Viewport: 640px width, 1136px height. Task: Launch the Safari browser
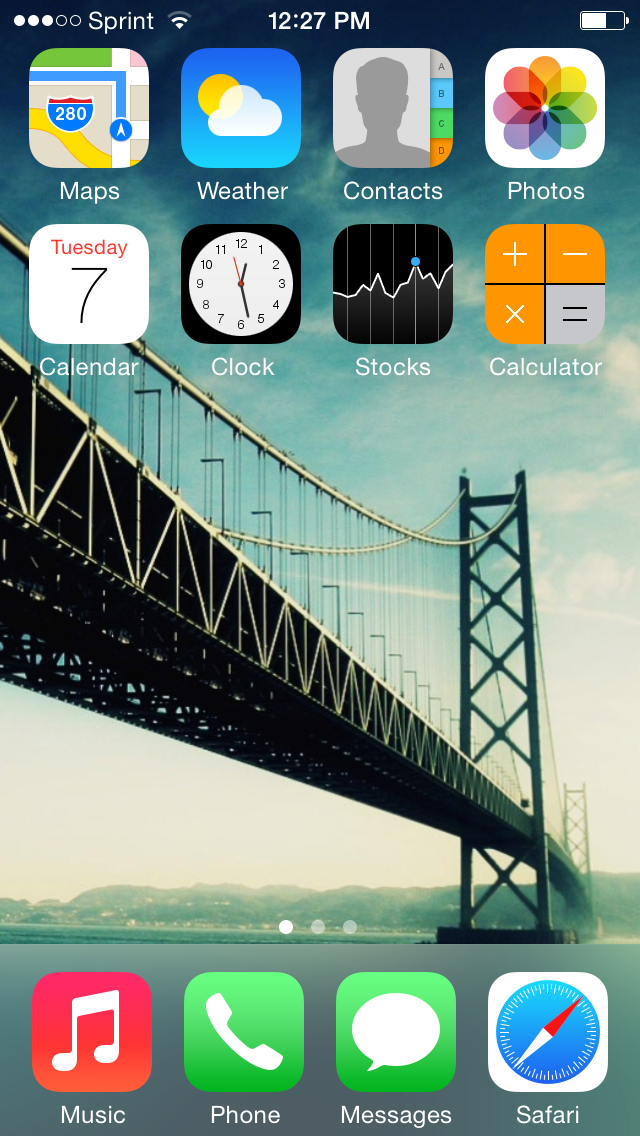coord(548,1032)
